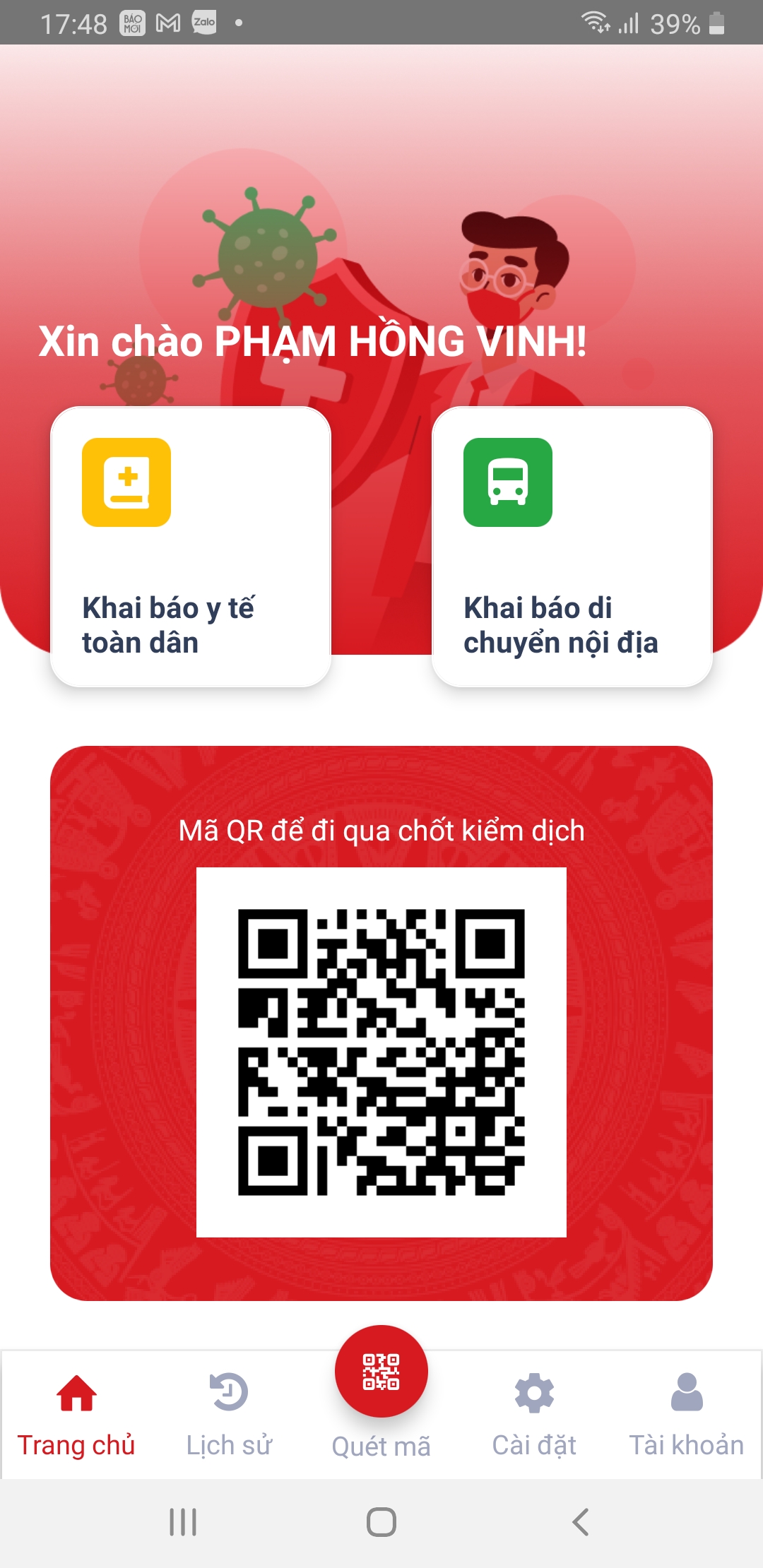The image size is (763, 1568).
Task: Tap the Báo Mới notification icon
Action: pos(131,21)
